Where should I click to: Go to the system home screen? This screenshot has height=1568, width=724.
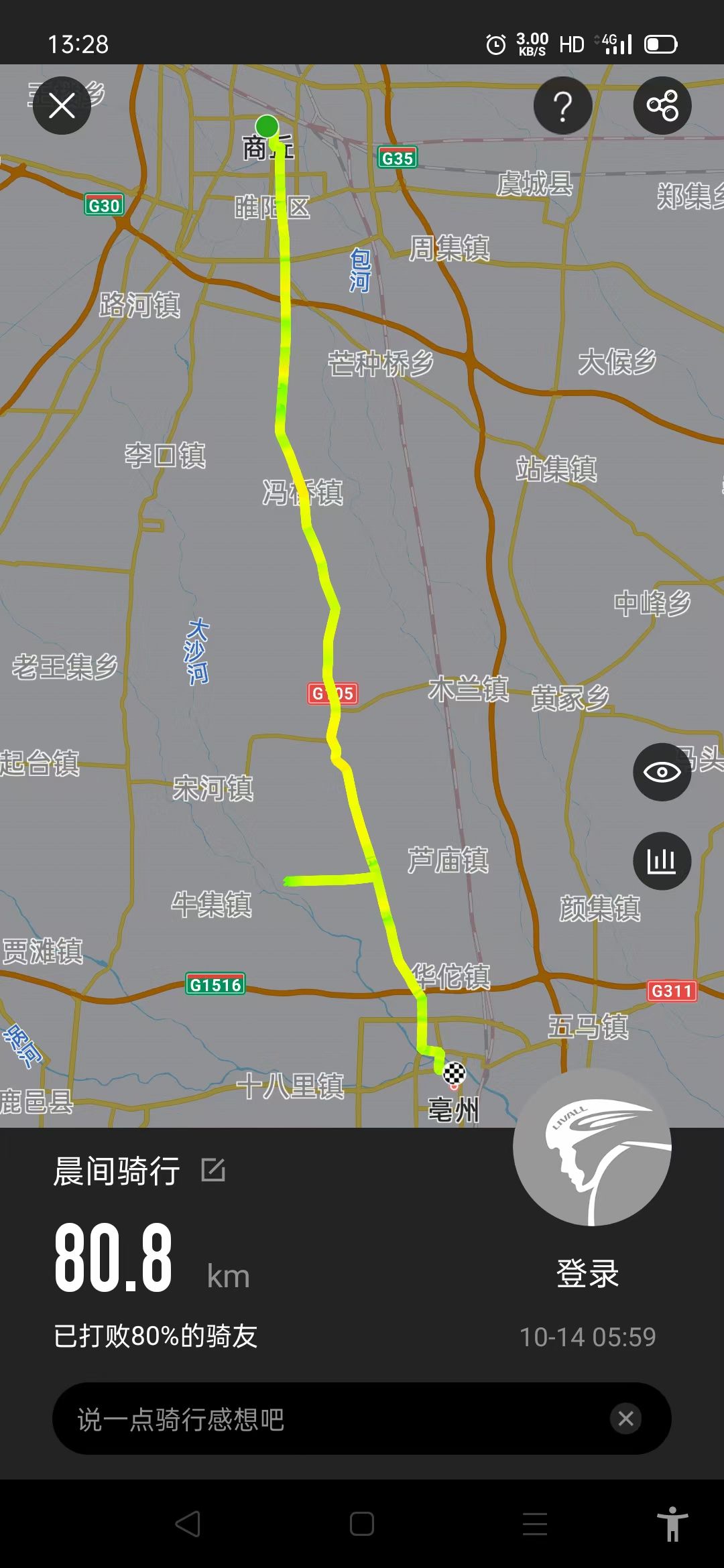(x=361, y=1524)
